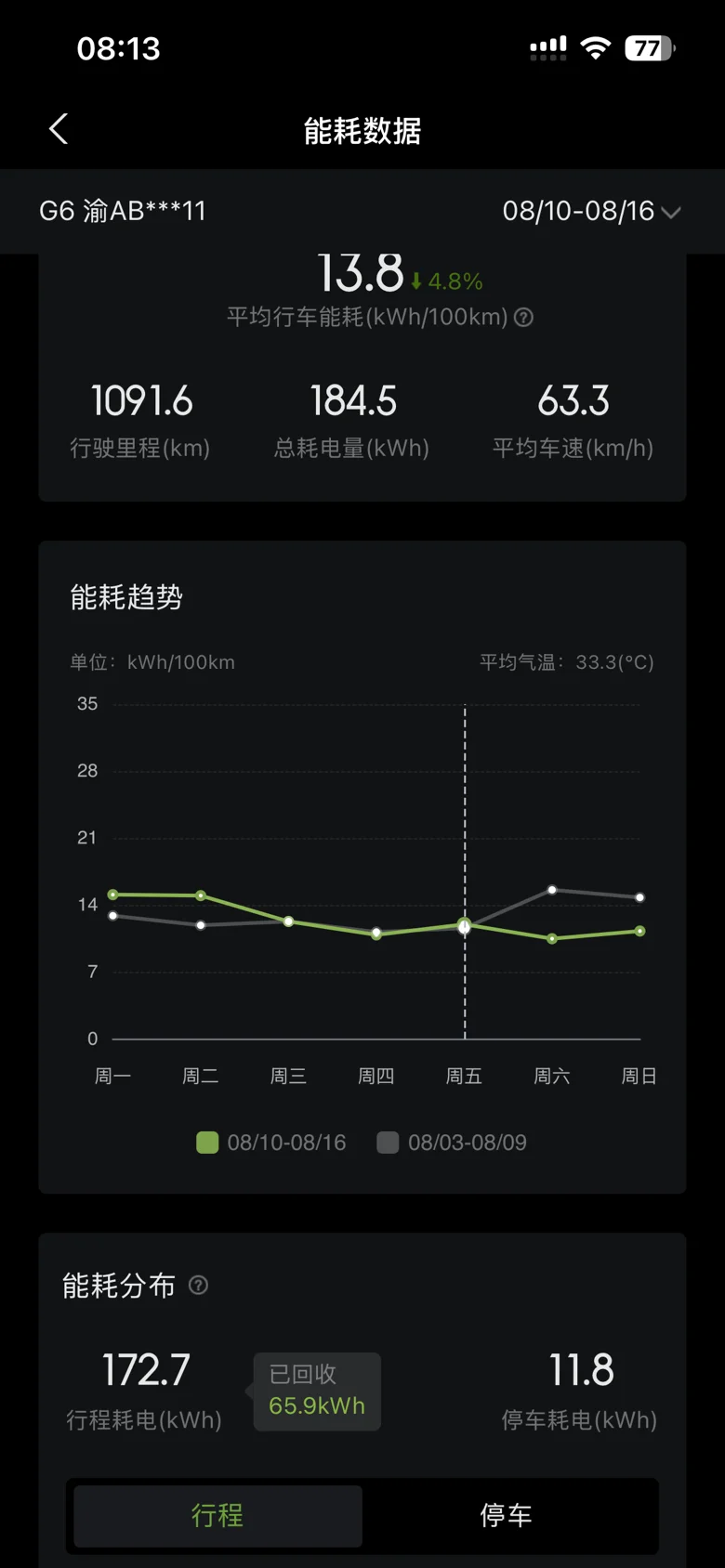Open the help icon next to 能耗分布
The image size is (725, 1568).
198,1285
